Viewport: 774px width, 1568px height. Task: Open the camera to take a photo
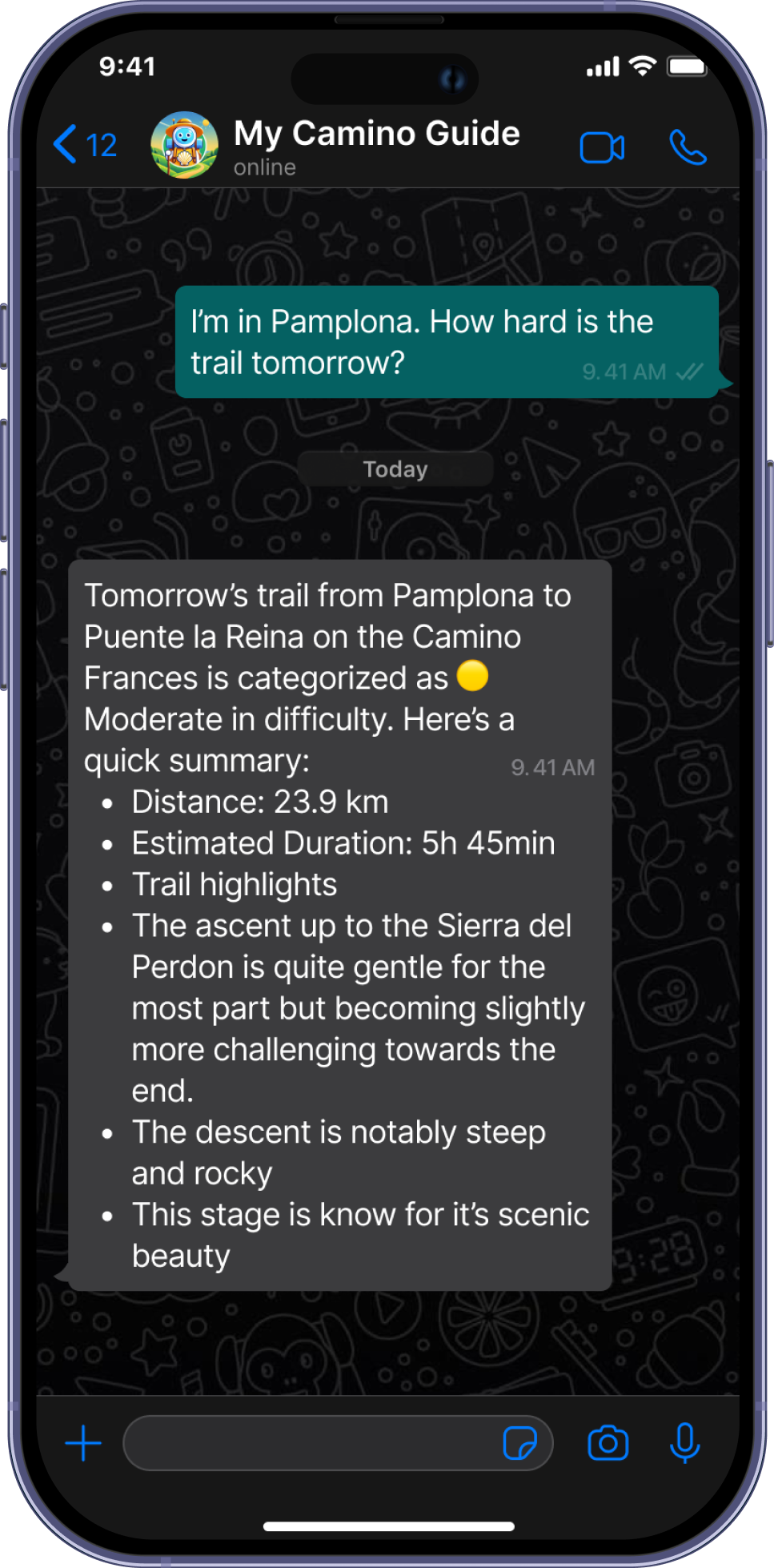[x=608, y=1443]
